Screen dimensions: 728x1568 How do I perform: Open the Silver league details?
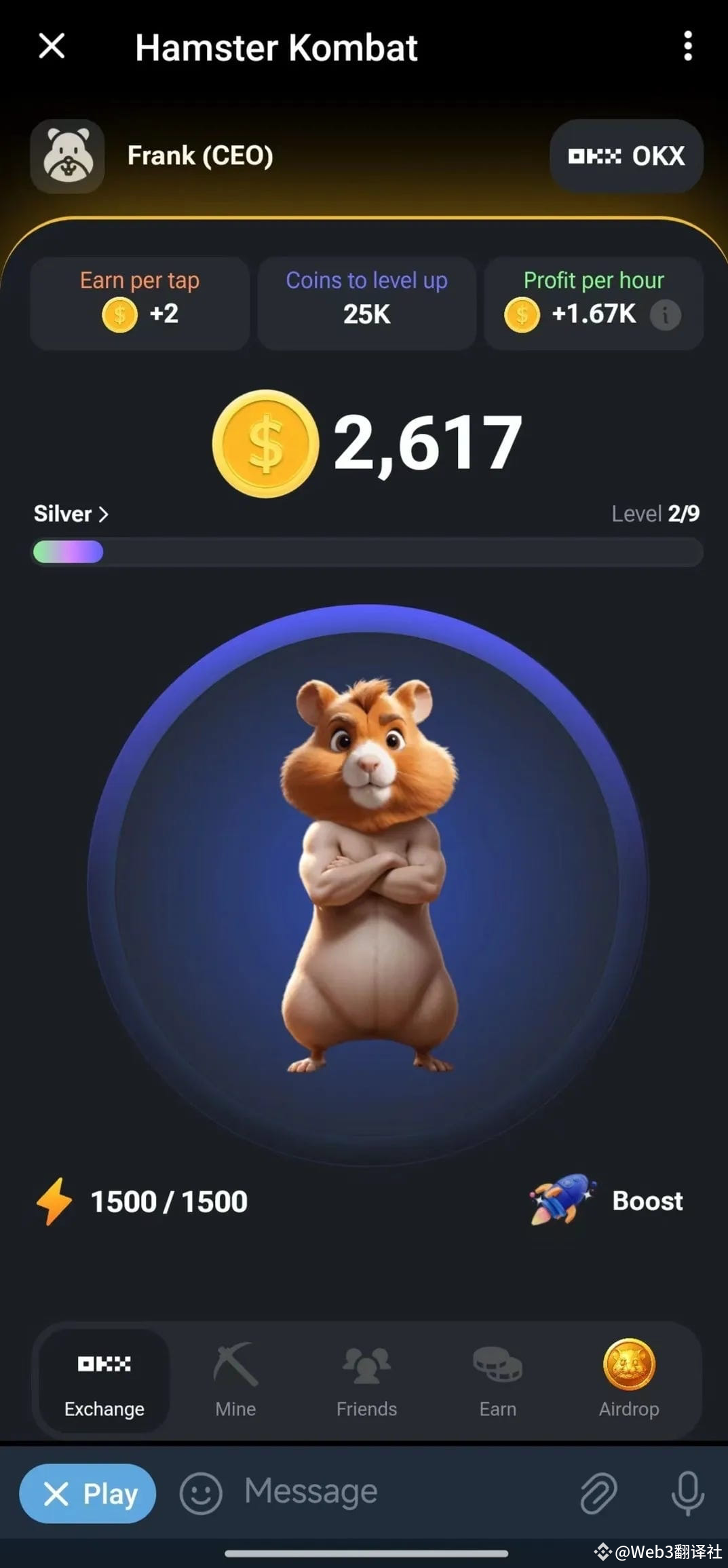(x=71, y=514)
